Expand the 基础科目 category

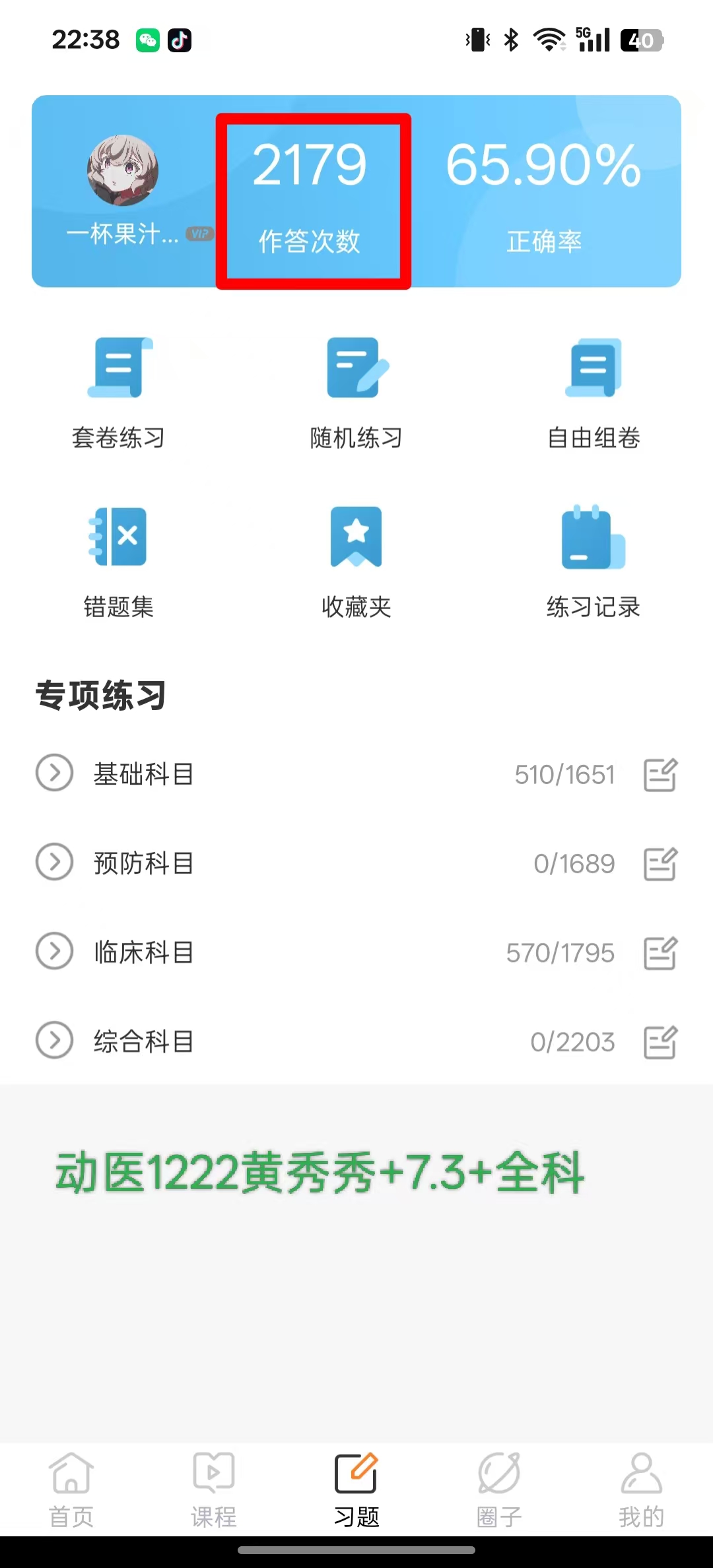[54, 773]
